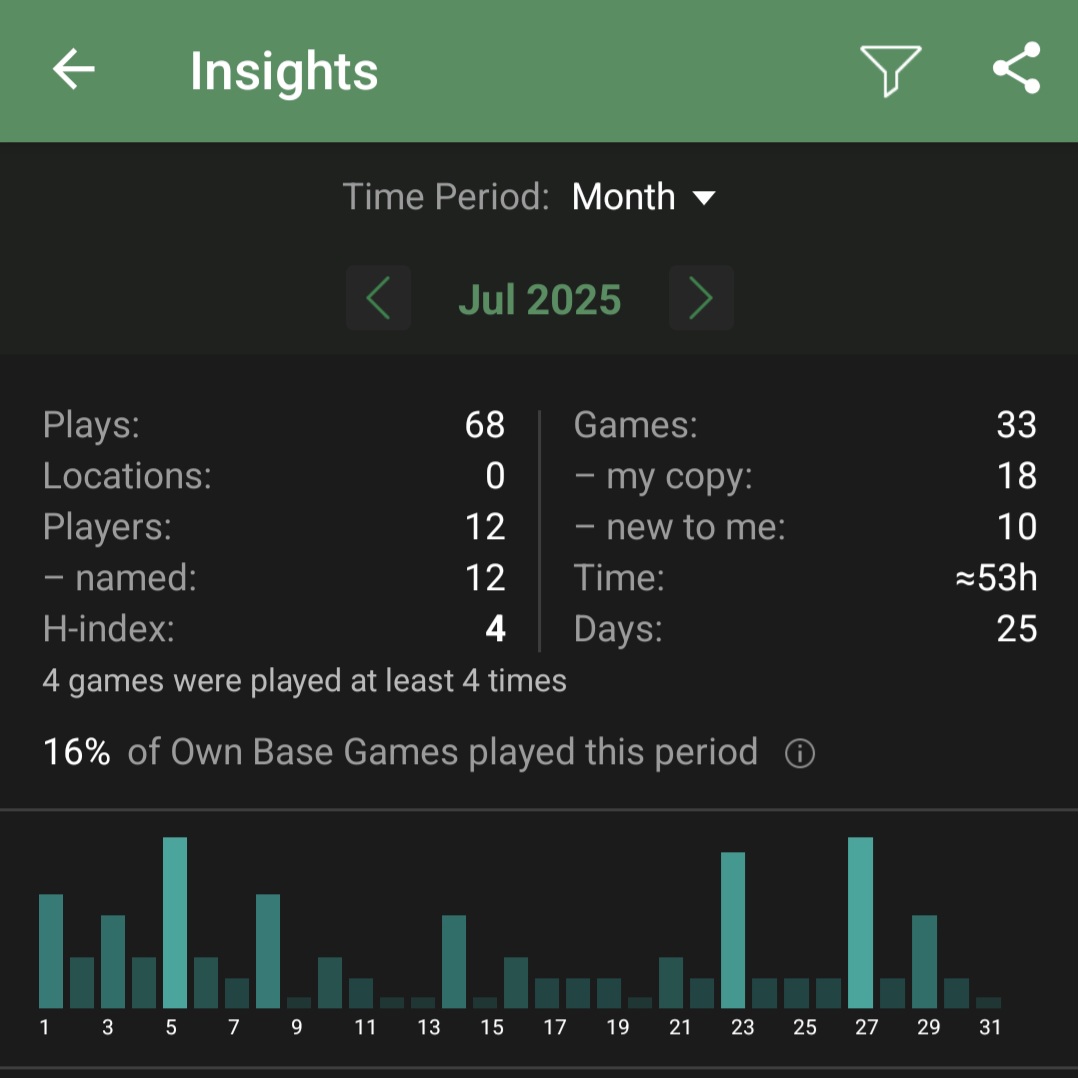Viewport: 1078px width, 1078px height.
Task: Show info about Own Base Games percentage
Action: 800,753
